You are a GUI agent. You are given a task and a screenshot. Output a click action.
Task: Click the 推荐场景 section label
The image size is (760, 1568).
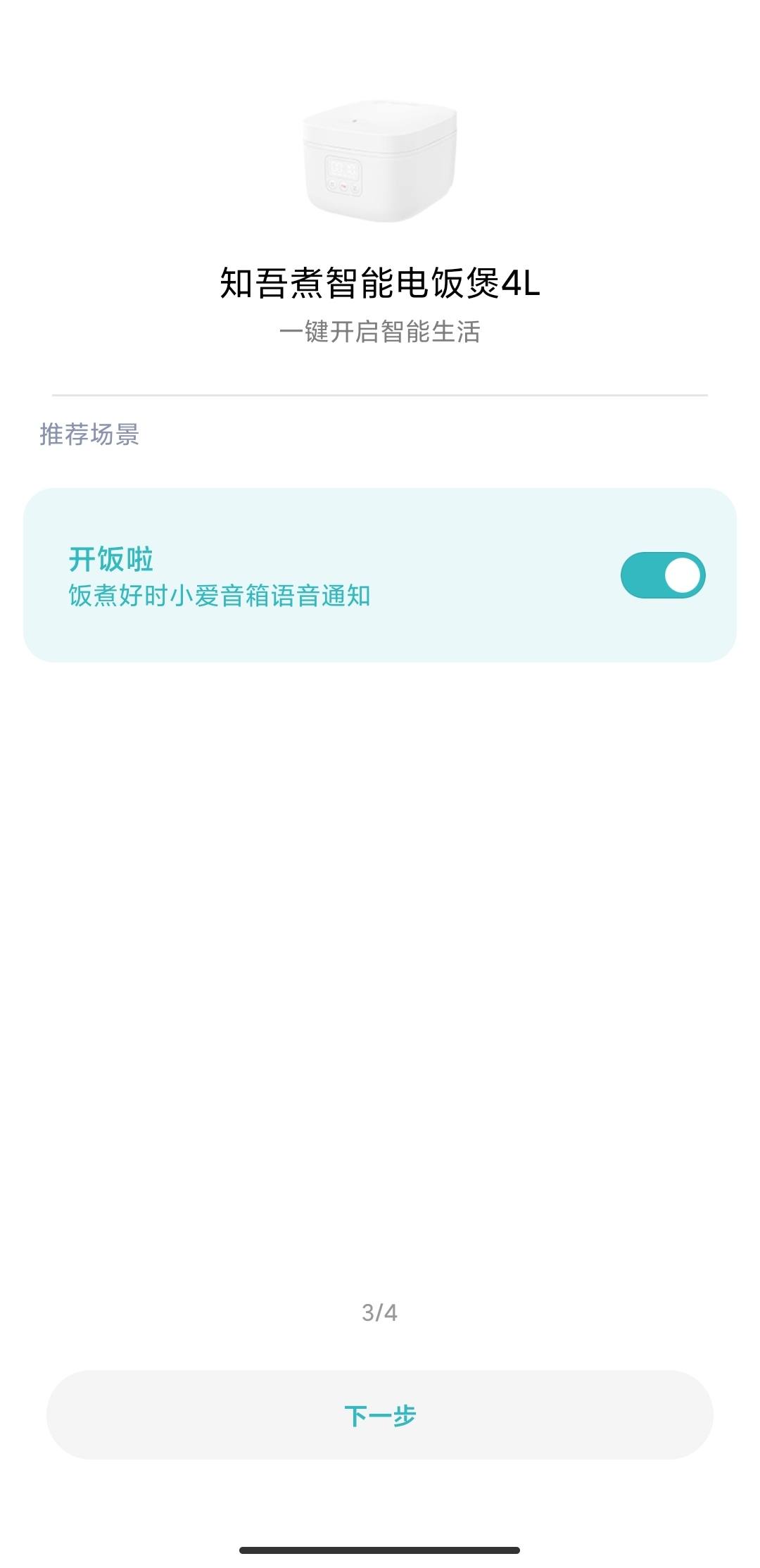tap(90, 437)
